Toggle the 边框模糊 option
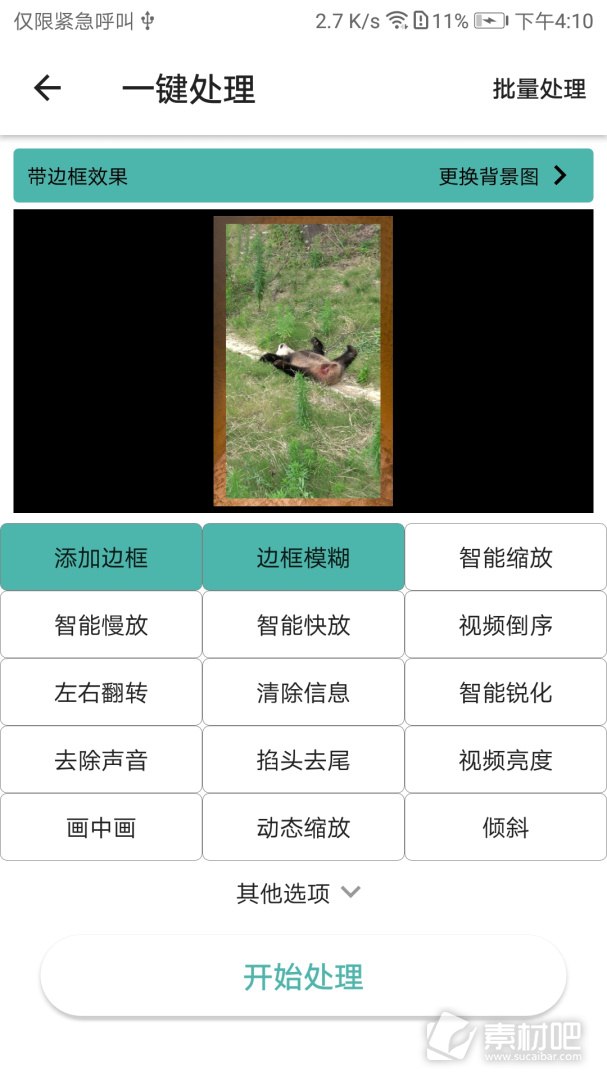The image size is (607, 1080). tap(303, 557)
